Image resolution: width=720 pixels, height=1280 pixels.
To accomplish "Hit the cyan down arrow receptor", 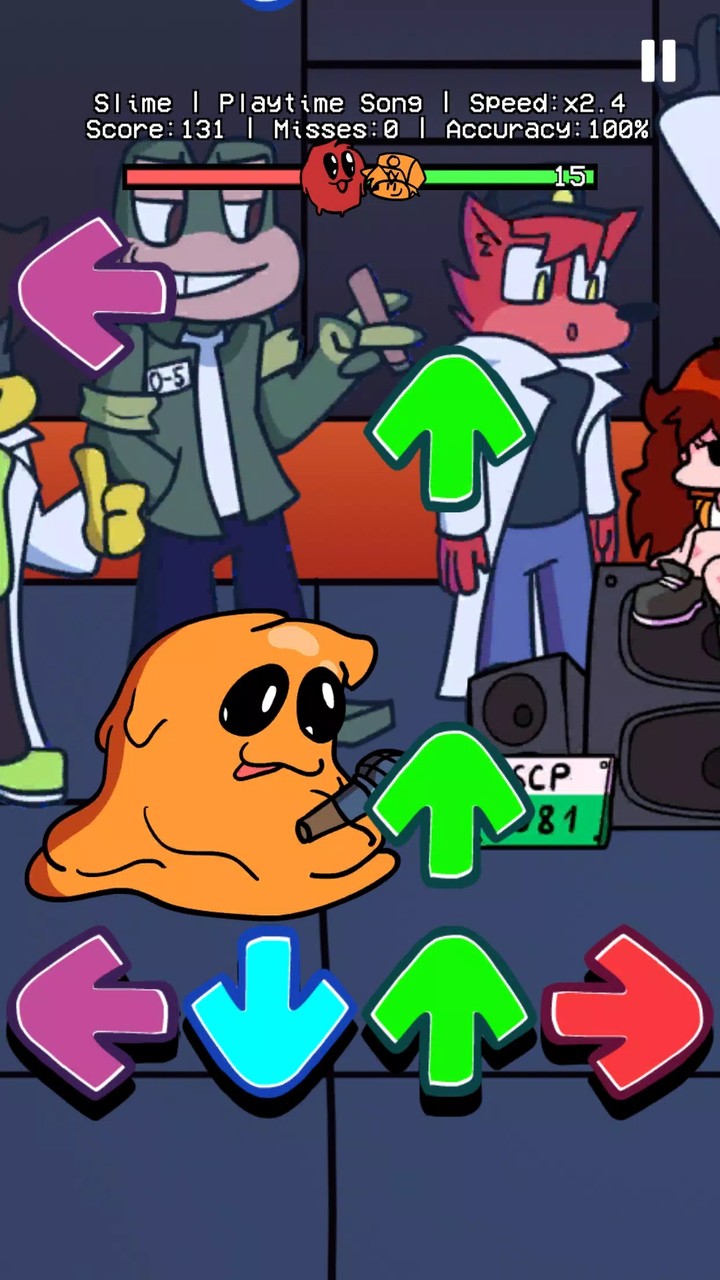I will 270,1012.
